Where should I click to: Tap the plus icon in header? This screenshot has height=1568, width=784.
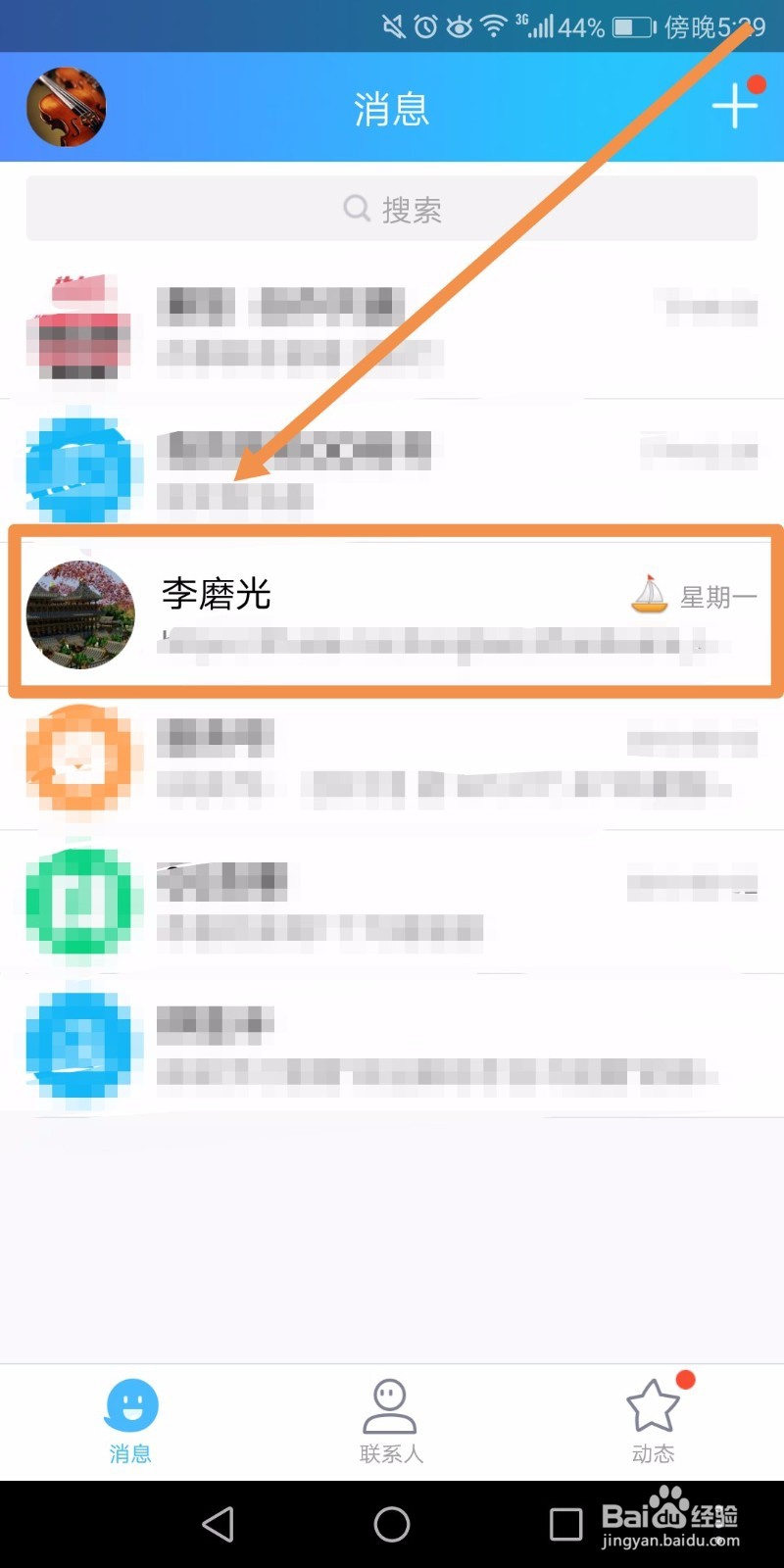click(734, 105)
